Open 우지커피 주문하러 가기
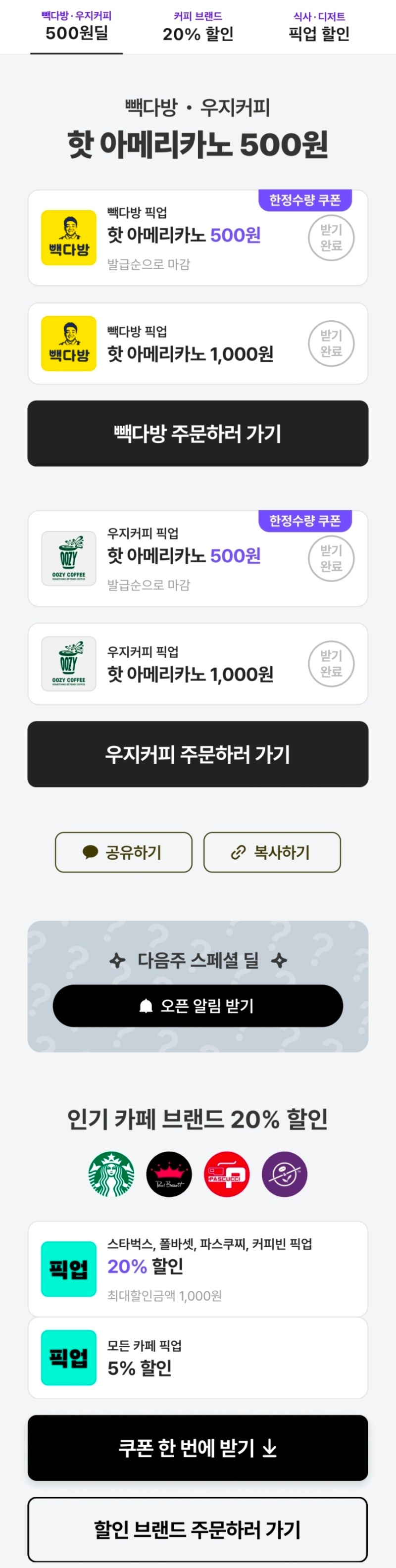Screen dimensions: 396x1568 tap(198, 754)
